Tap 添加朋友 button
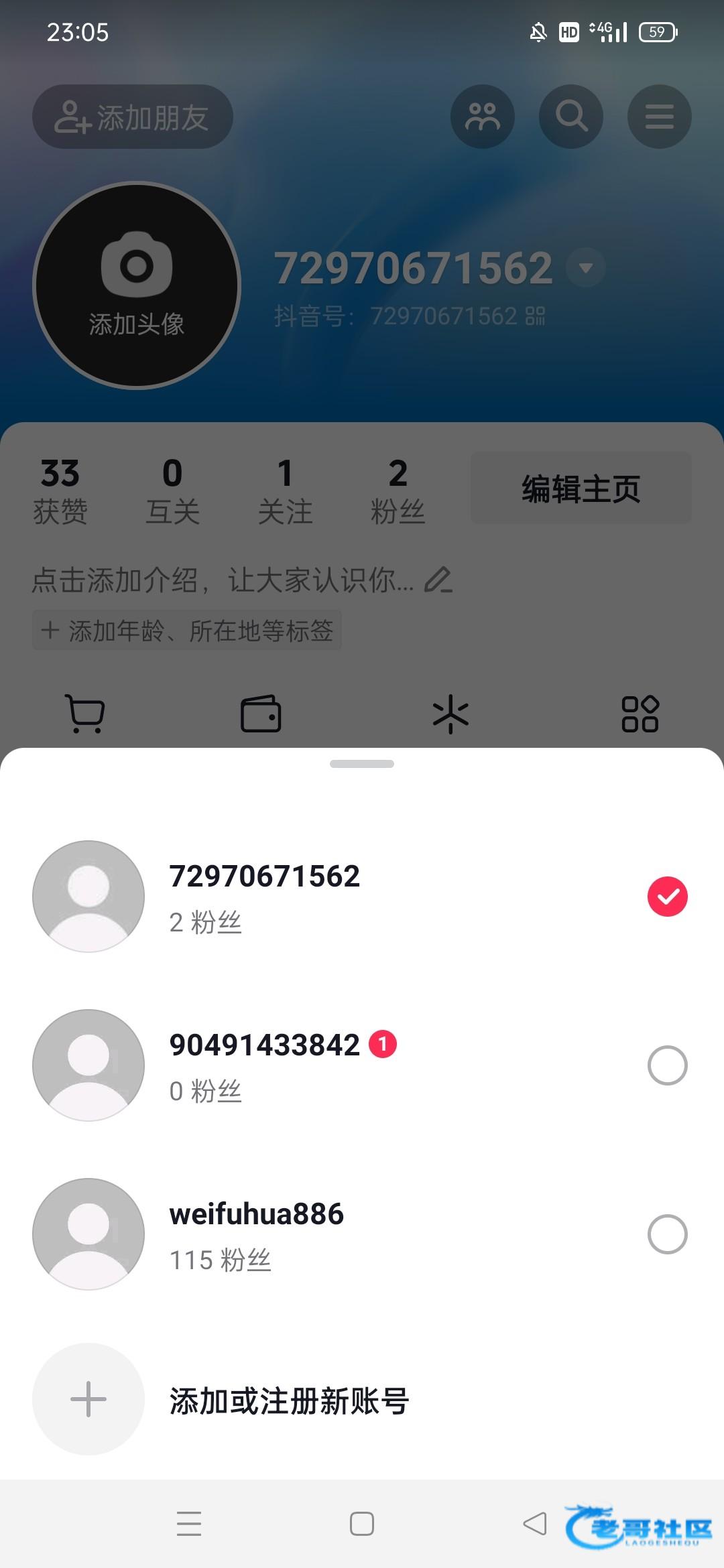 133,117
